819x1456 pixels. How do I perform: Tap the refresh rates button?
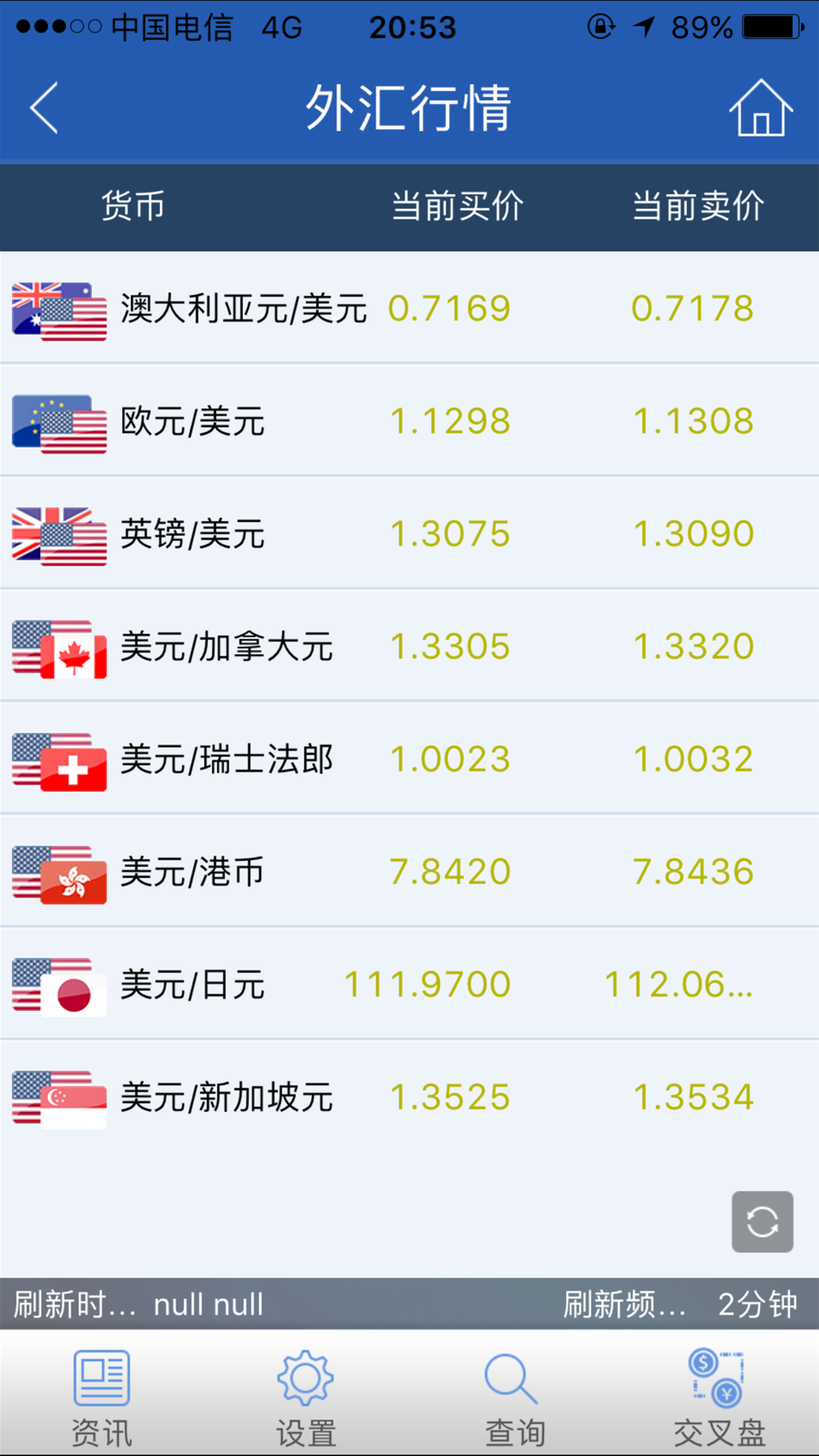point(762,1222)
